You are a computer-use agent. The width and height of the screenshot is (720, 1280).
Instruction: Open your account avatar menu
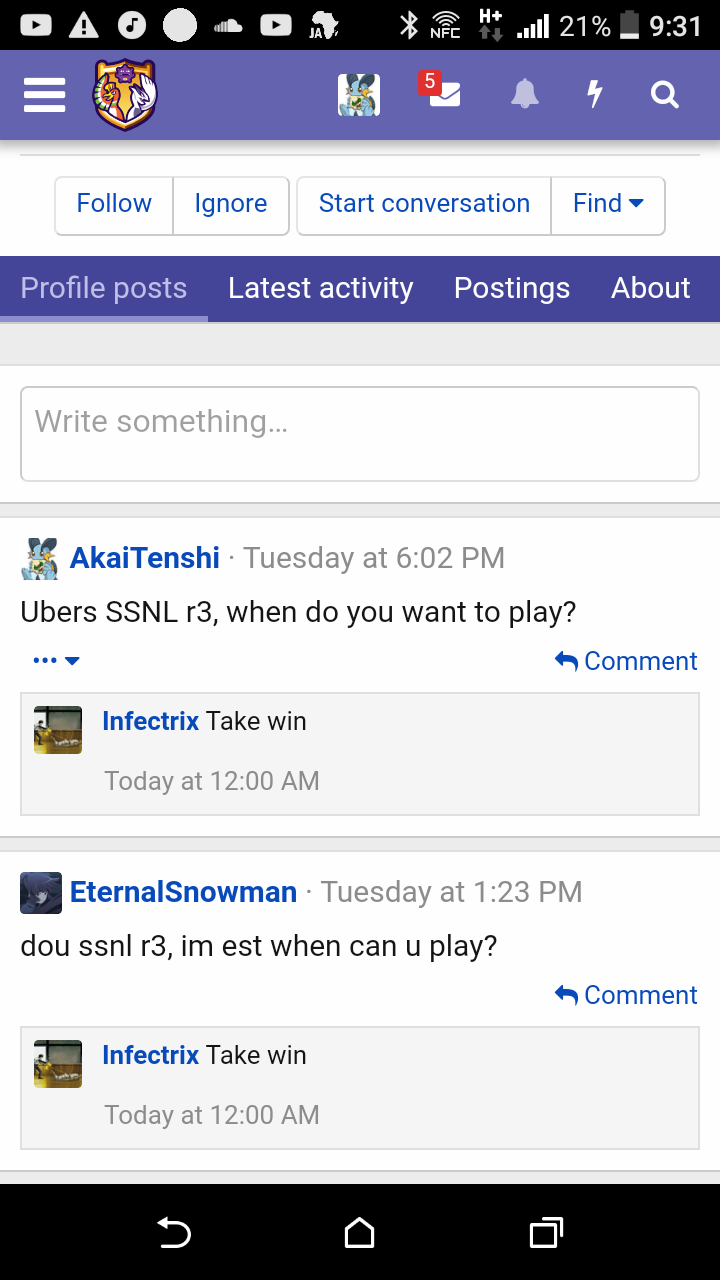click(359, 95)
